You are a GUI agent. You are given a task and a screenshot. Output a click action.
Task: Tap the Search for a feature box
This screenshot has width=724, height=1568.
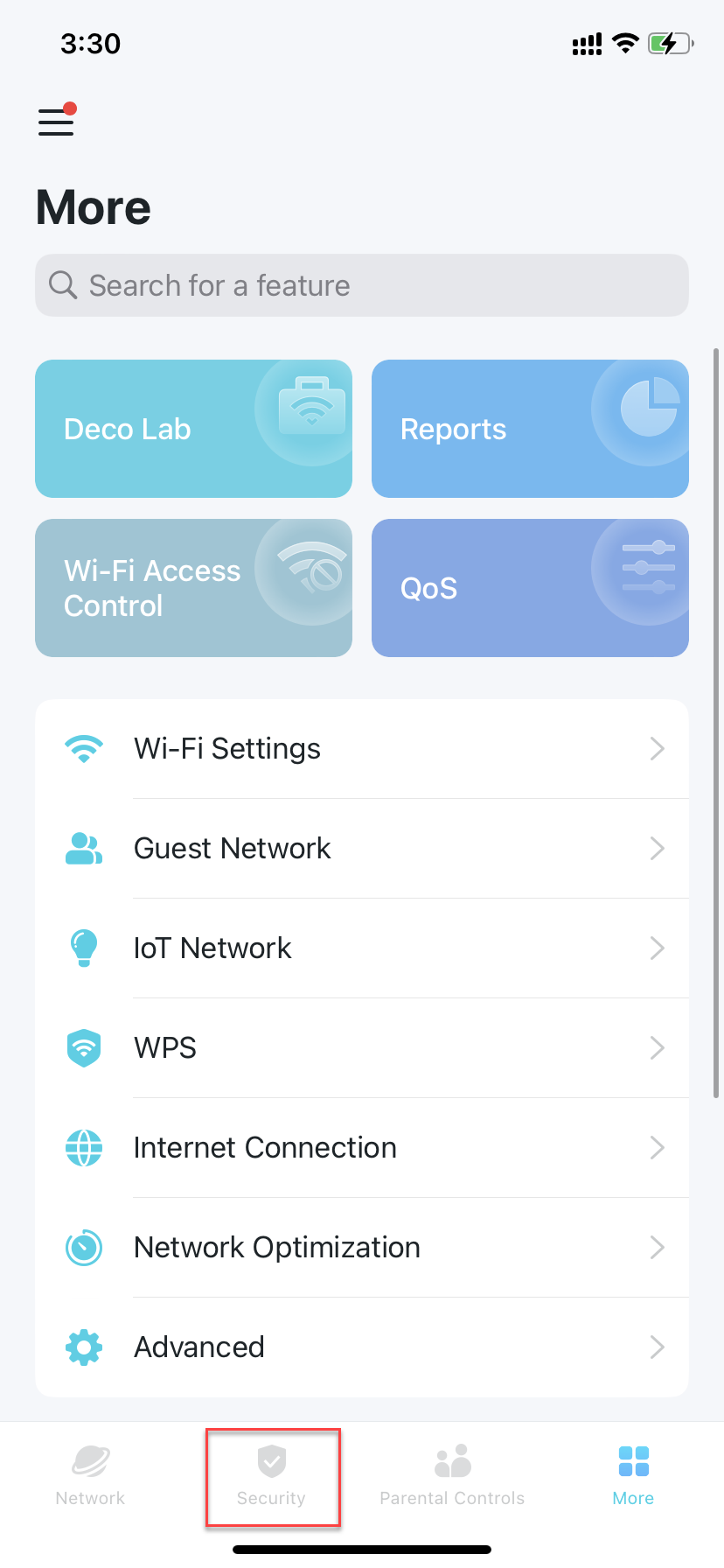pos(362,285)
